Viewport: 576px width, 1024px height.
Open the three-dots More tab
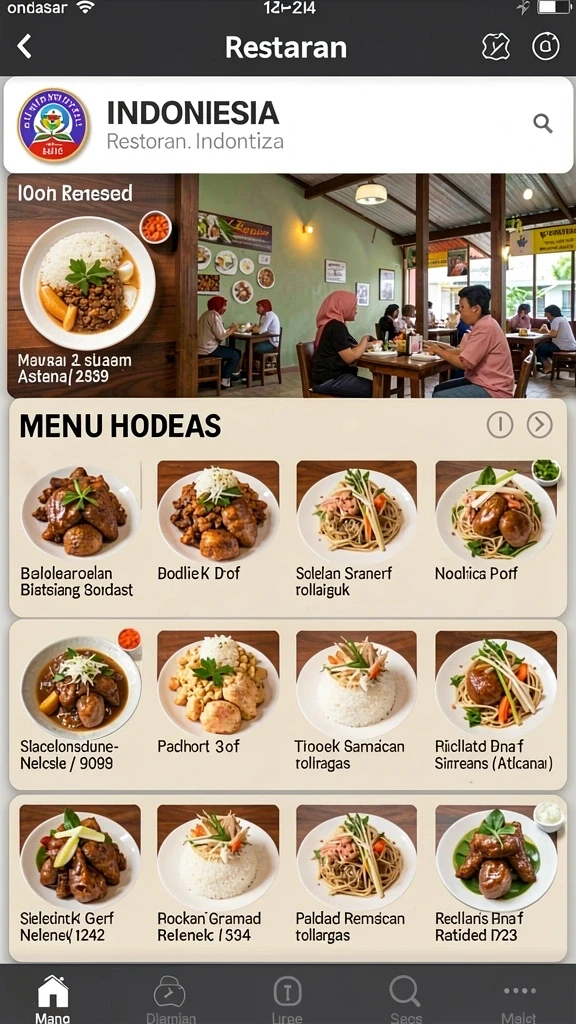[x=519, y=998]
